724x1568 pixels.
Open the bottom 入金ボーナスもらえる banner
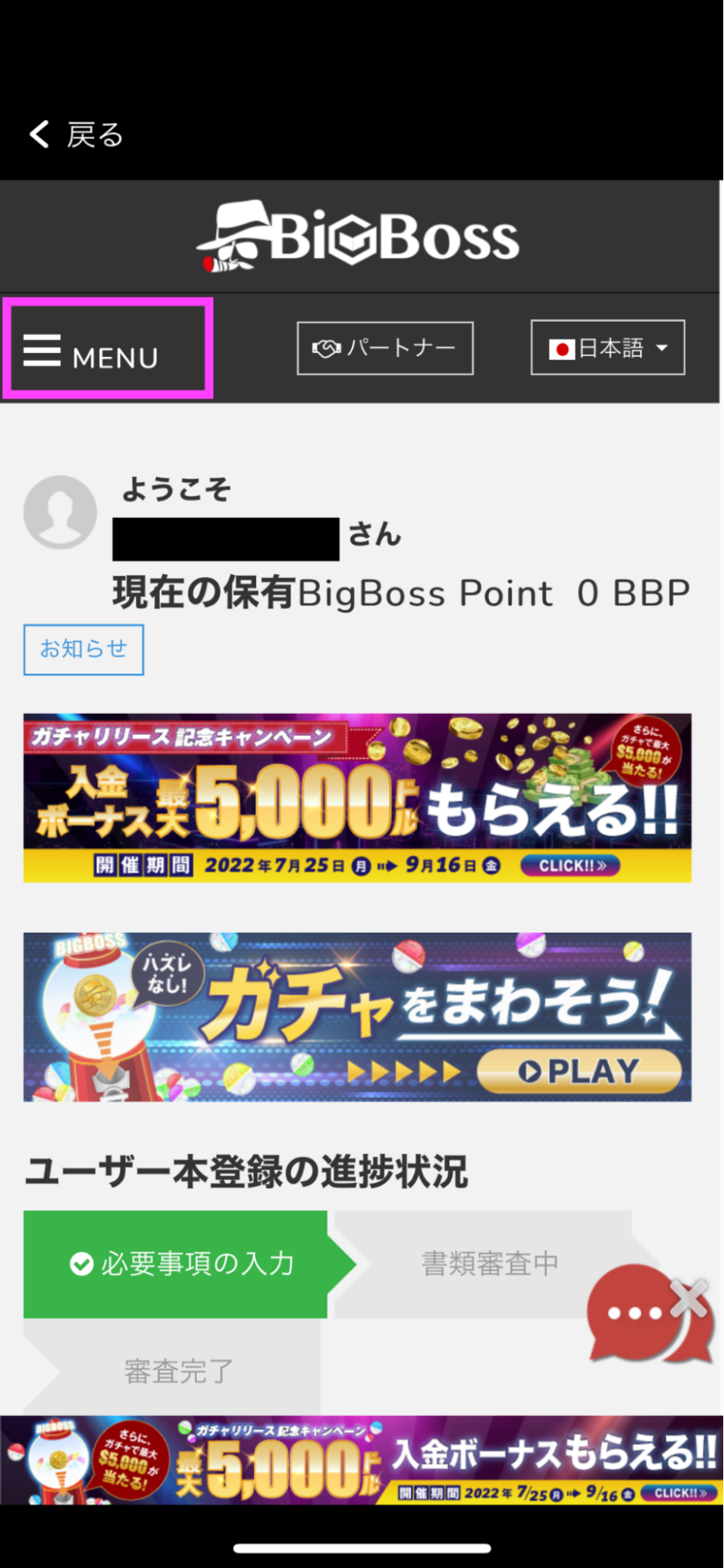tap(362, 1461)
